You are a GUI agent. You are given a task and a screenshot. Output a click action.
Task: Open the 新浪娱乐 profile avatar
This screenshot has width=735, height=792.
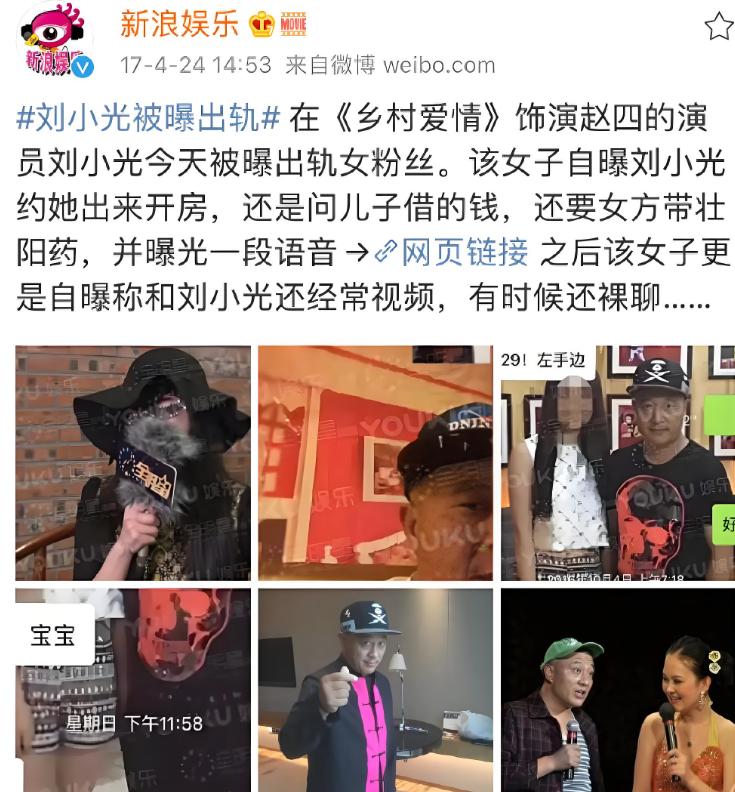click(x=55, y=39)
